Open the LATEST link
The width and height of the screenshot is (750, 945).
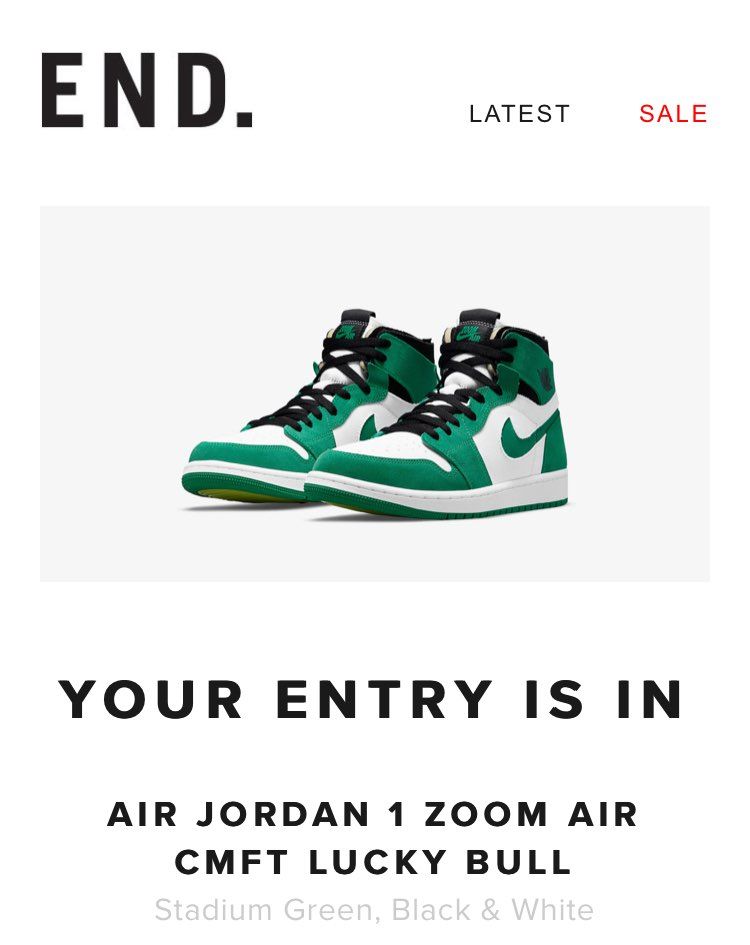pyautogui.click(x=519, y=114)
